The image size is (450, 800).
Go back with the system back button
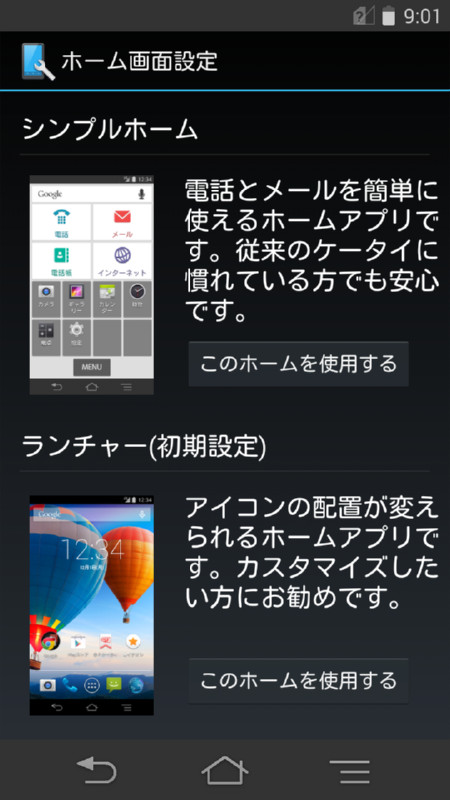point(96,770)
